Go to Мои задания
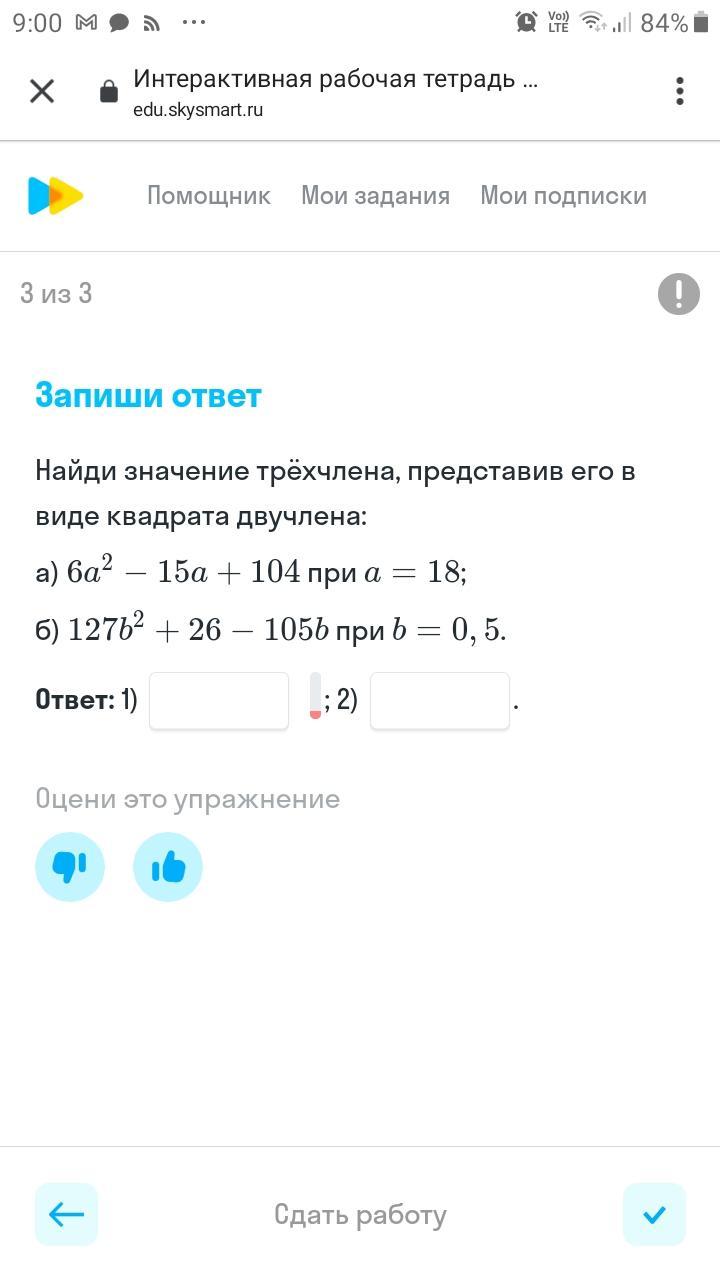Image resolution: width=720 pixels, height=1280 pixels. click(x=376, y=196)
